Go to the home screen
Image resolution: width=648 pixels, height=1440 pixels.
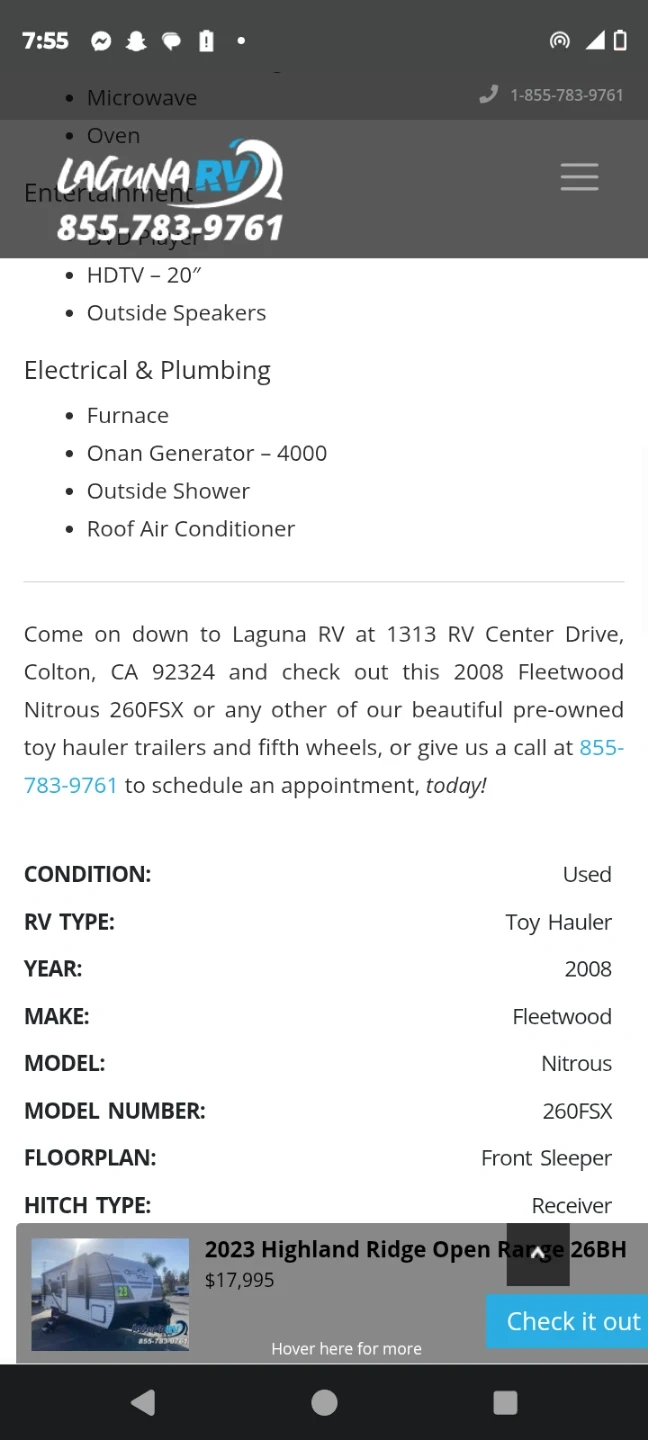tap(324, 1403)
